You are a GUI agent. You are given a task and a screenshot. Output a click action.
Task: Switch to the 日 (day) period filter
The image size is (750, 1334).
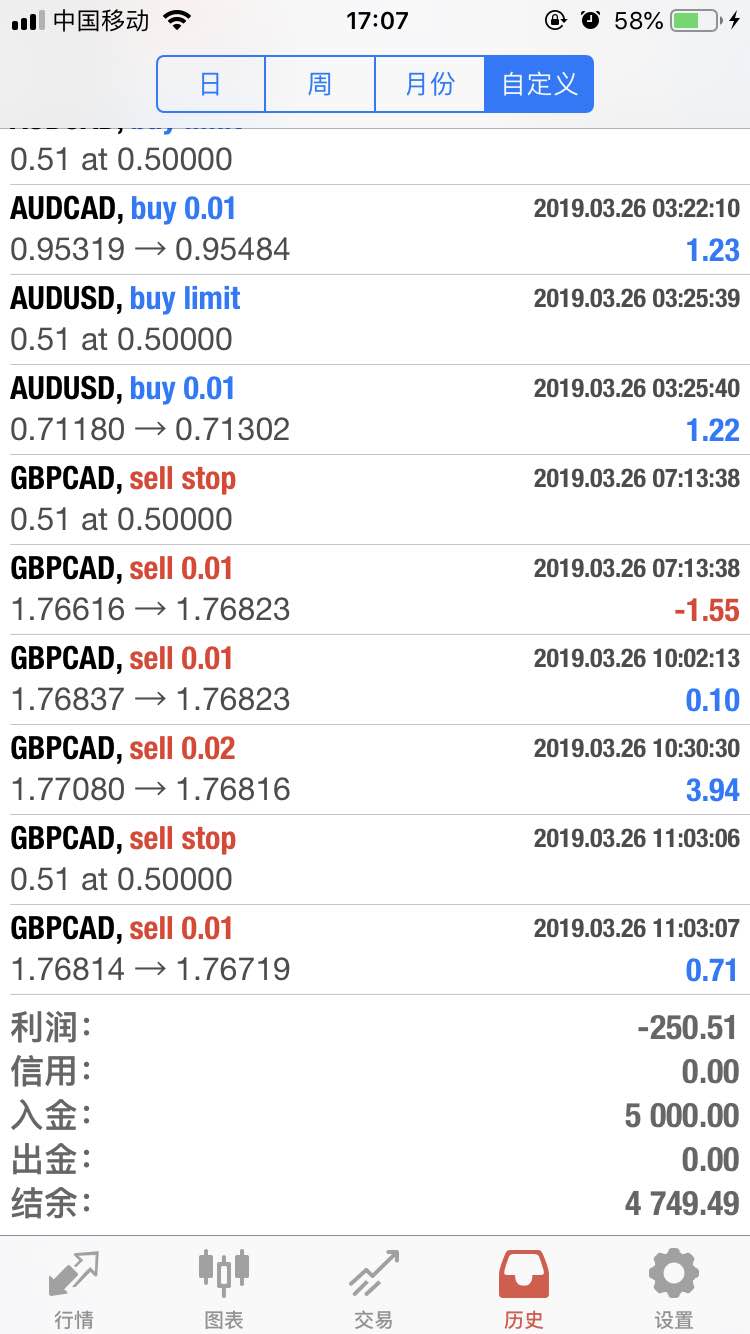(211, 84)
